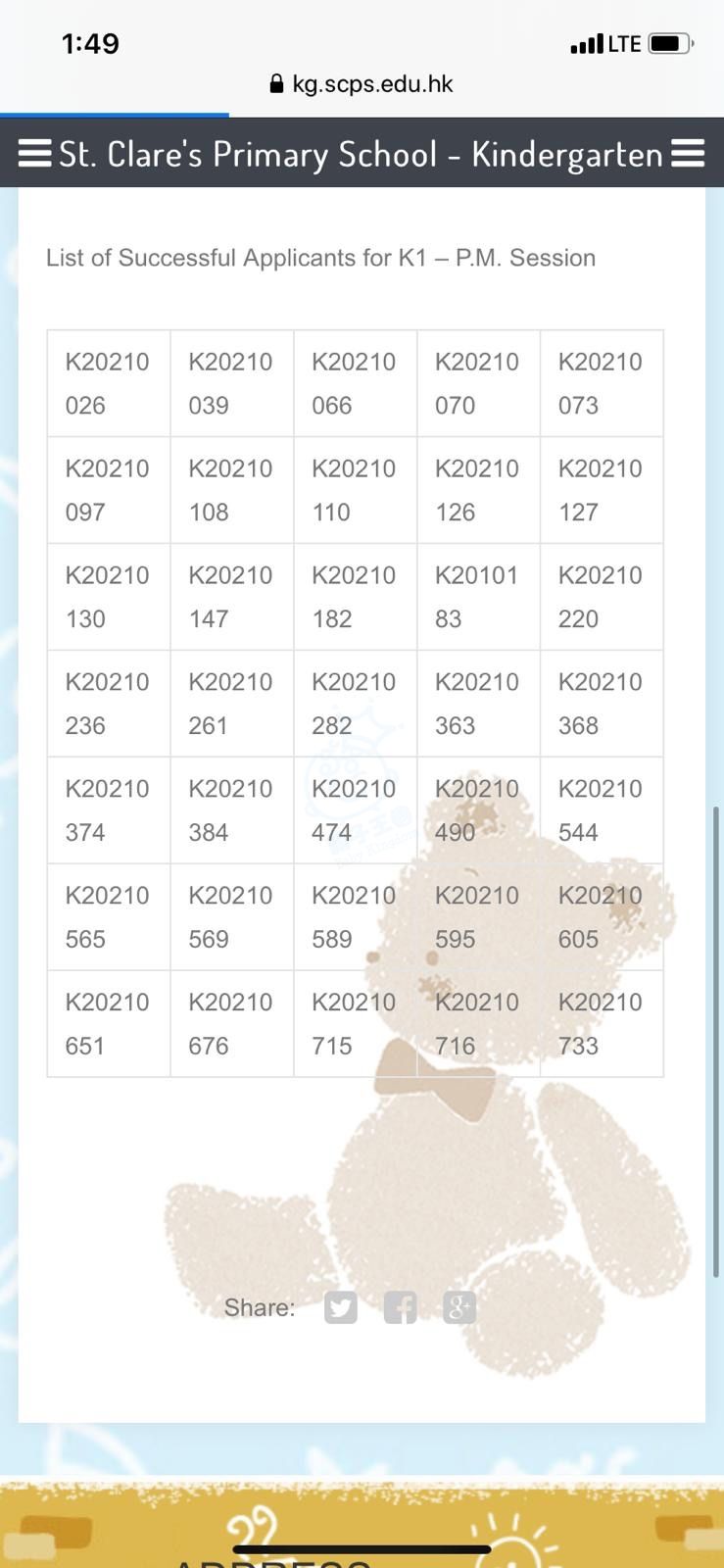Open the St. Clare's Primary School homepage title
The height and width of the screenshot is (1568, 724).
point(361,154)
